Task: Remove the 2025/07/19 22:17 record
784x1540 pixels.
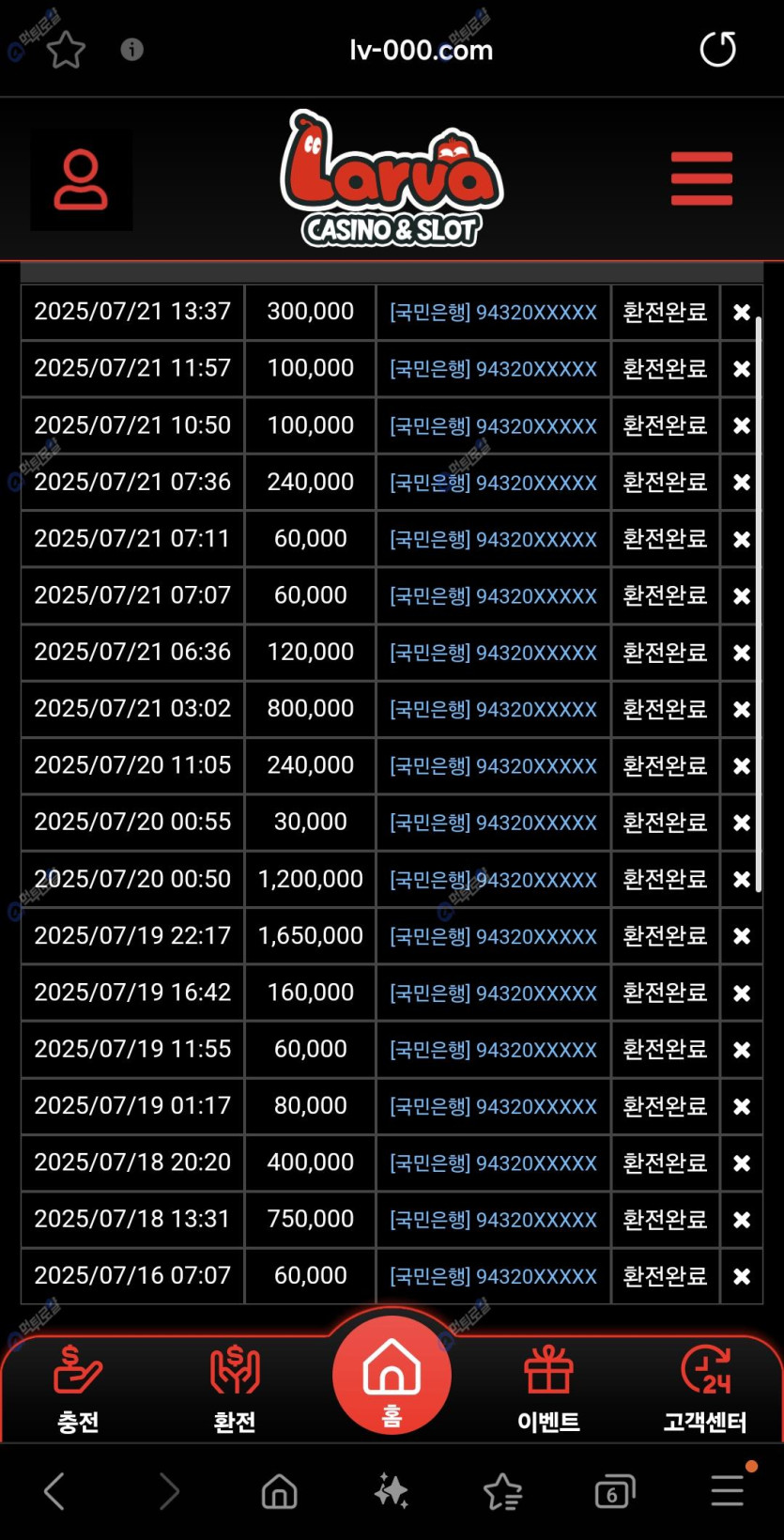Action: point(742,936)
